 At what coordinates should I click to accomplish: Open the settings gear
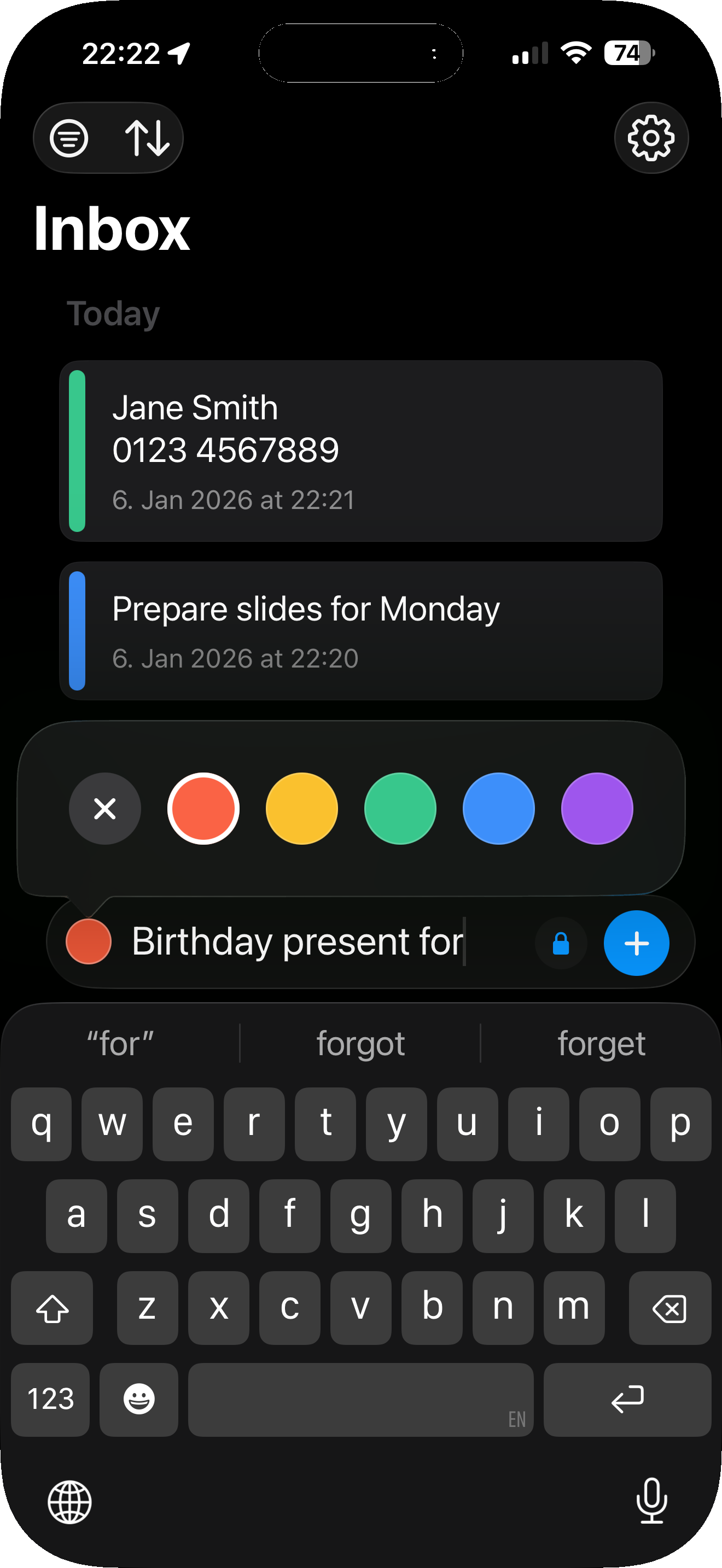pos(651,138)
